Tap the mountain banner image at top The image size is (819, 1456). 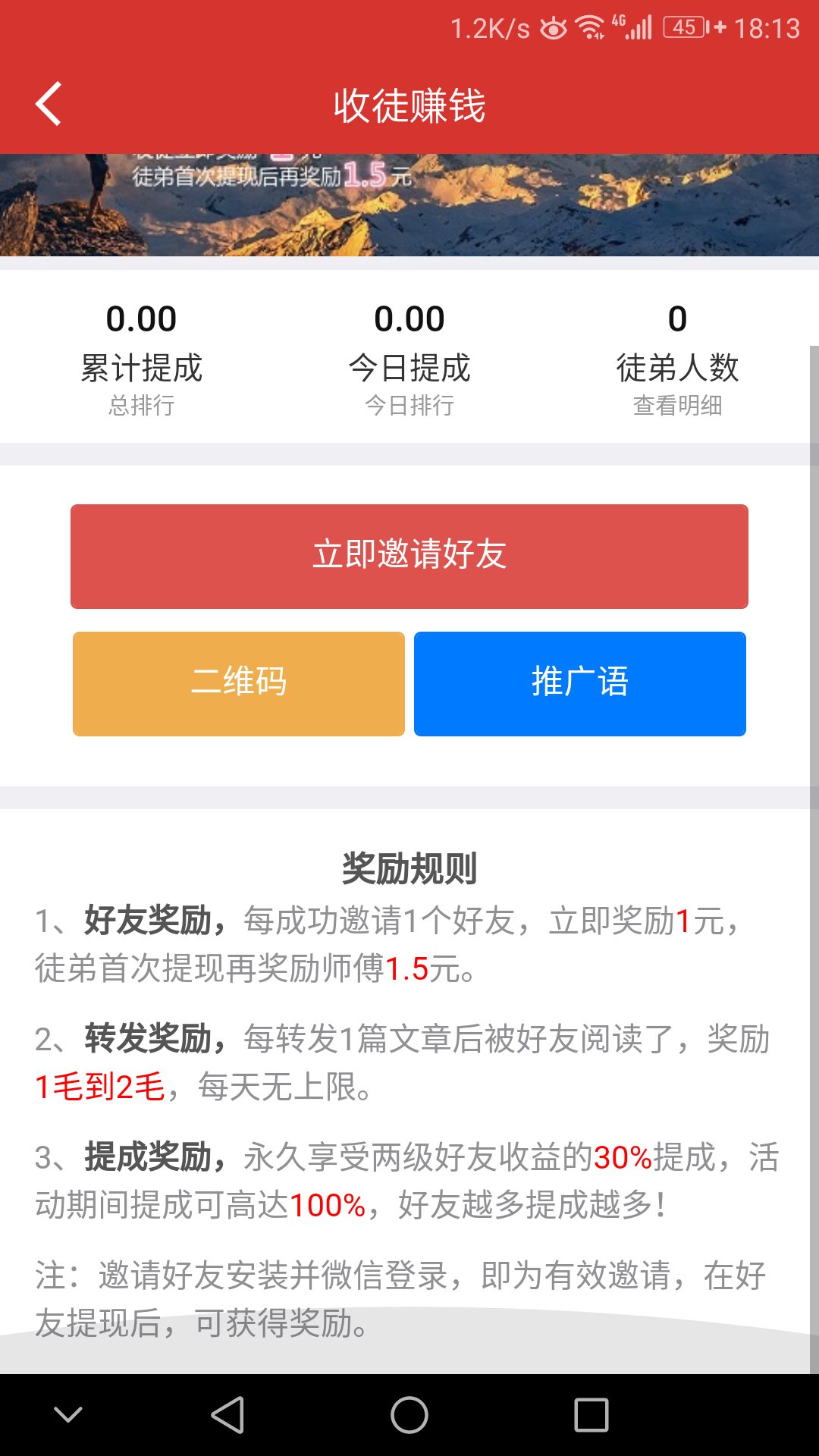409,205
